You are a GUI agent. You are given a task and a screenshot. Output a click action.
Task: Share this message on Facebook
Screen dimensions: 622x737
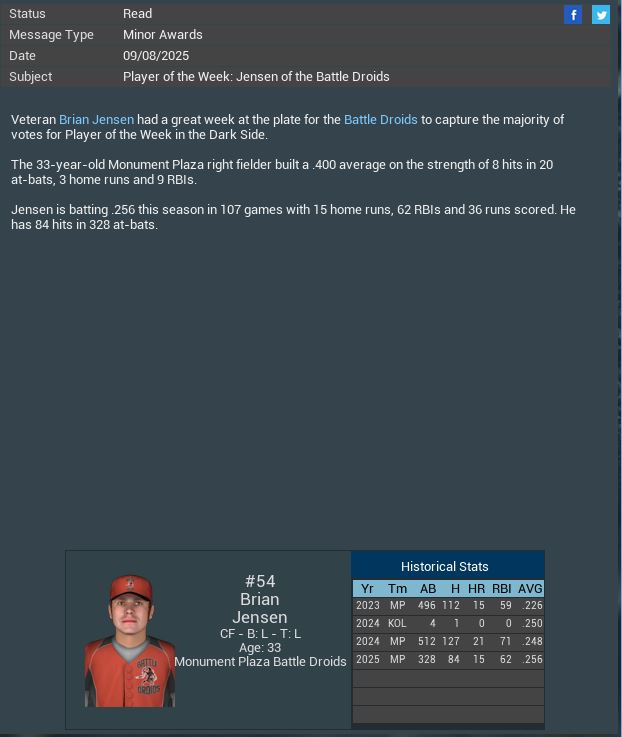(x=573, y=14)
